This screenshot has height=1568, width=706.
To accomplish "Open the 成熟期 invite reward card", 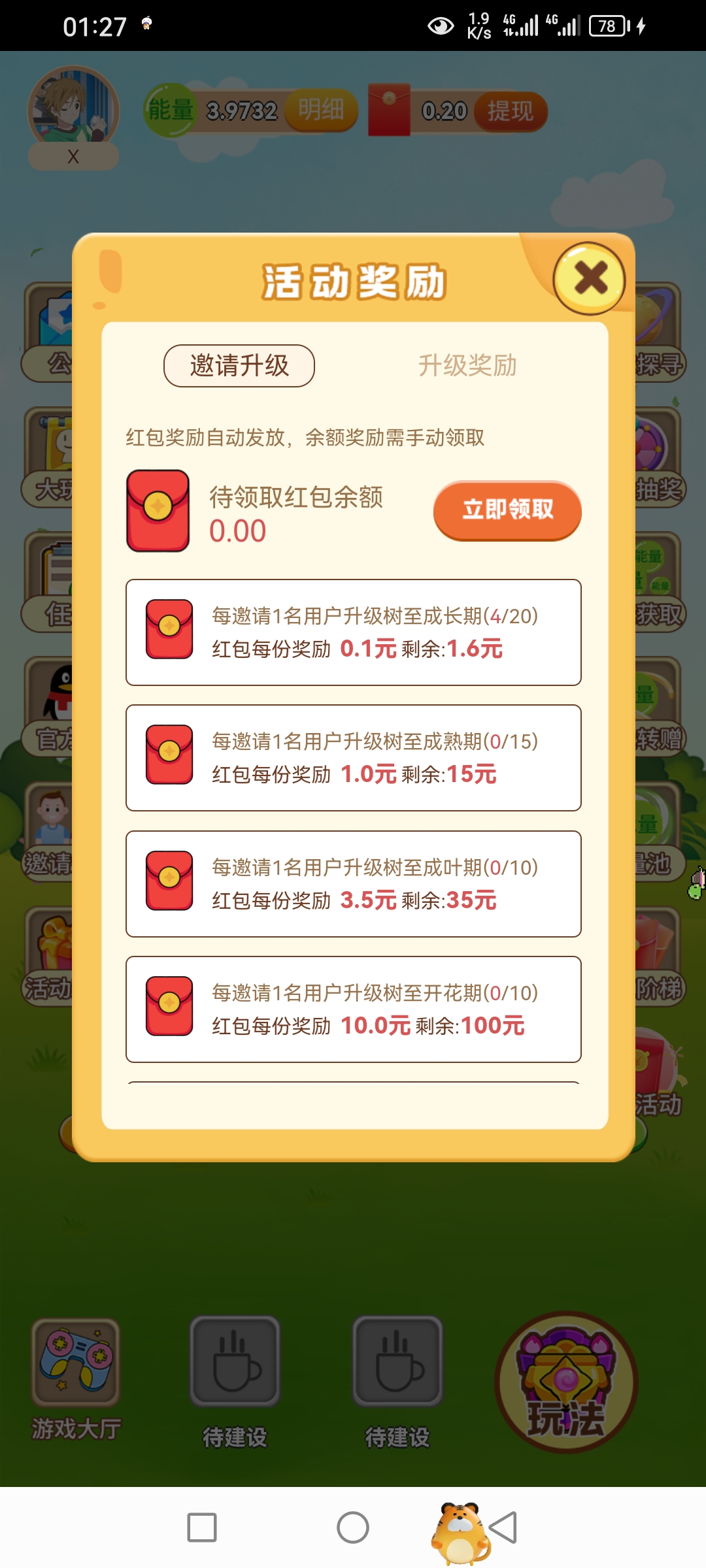I will click(353, 758).
